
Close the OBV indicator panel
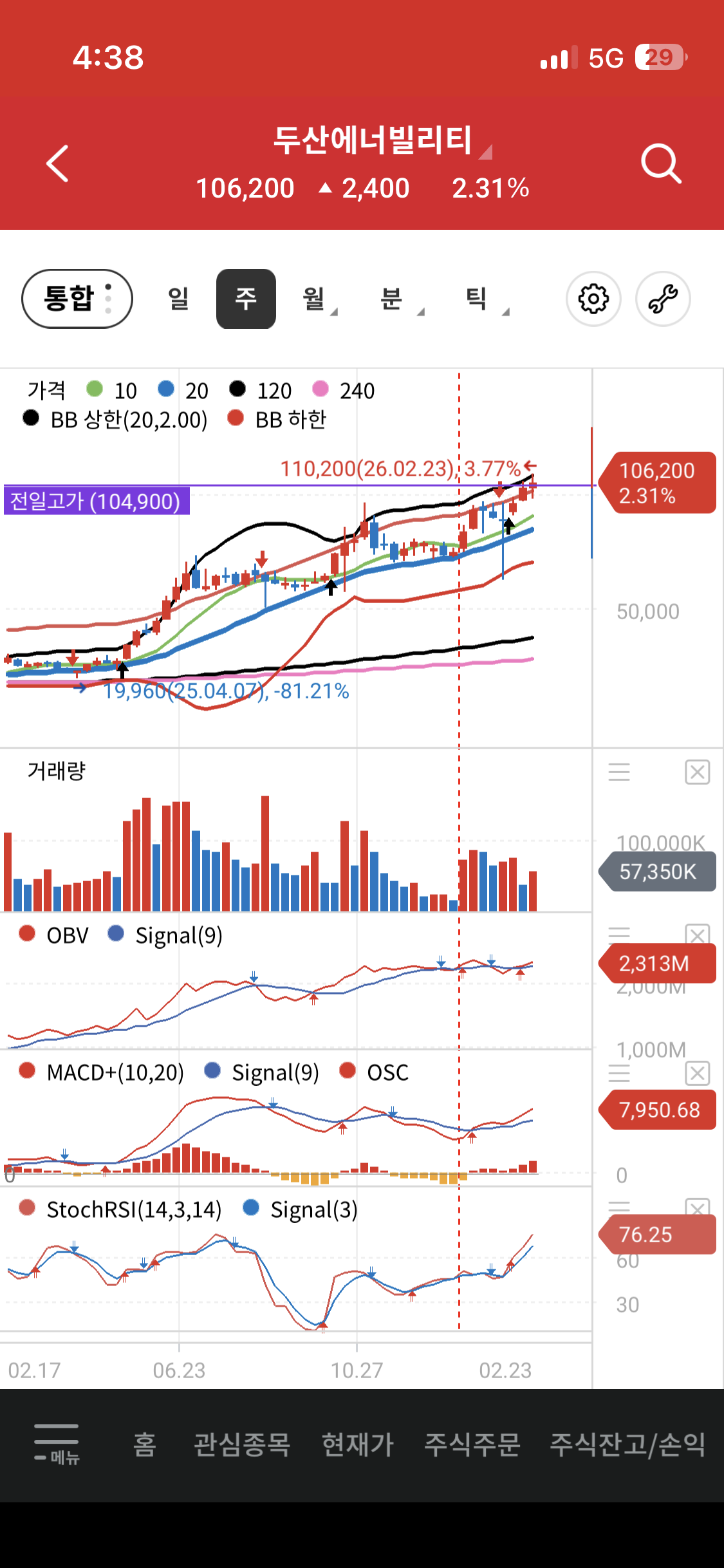click(x=697, y=933)
